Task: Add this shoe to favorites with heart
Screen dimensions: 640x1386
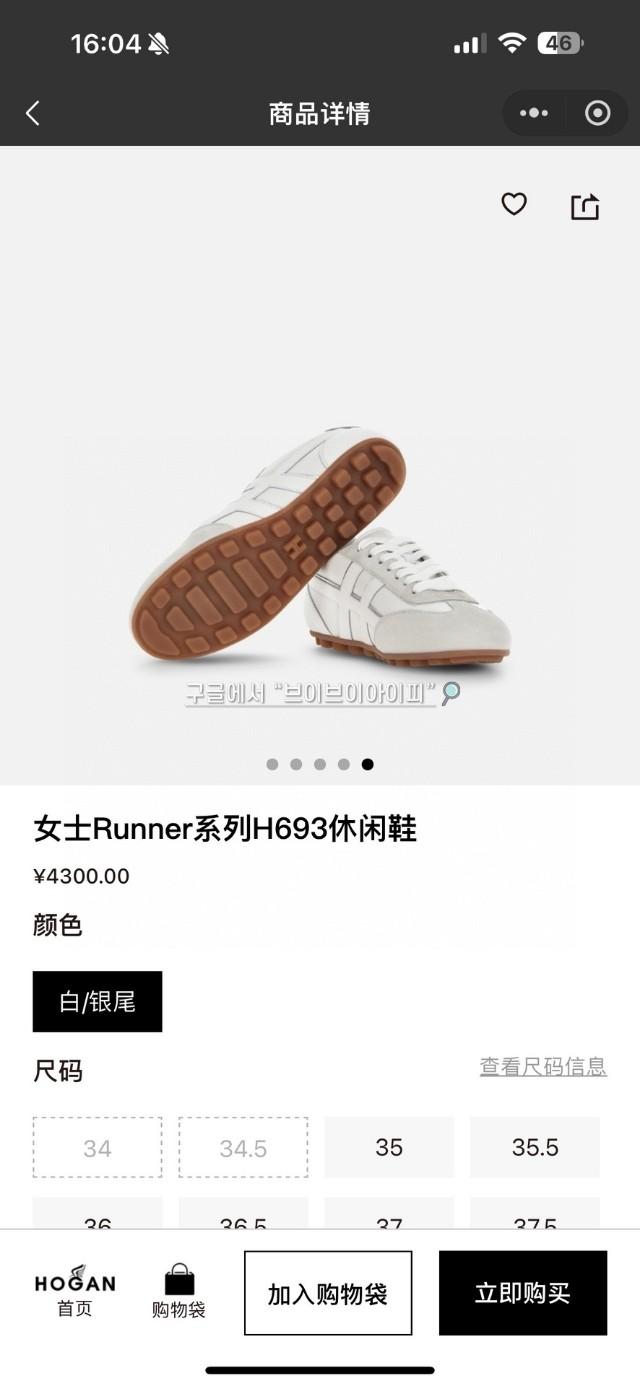Action: point(514,205)
